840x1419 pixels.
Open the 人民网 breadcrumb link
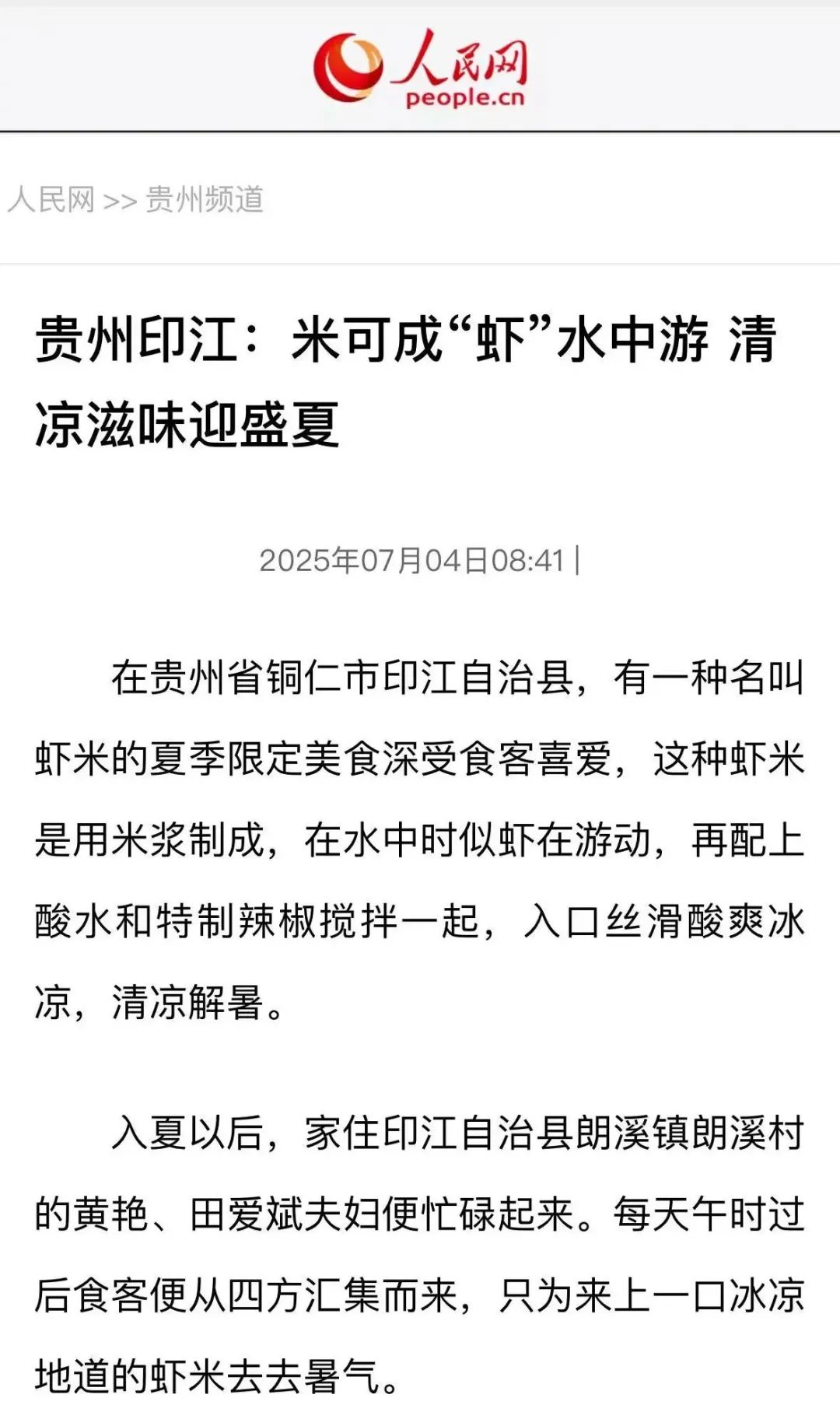(51, 200)
